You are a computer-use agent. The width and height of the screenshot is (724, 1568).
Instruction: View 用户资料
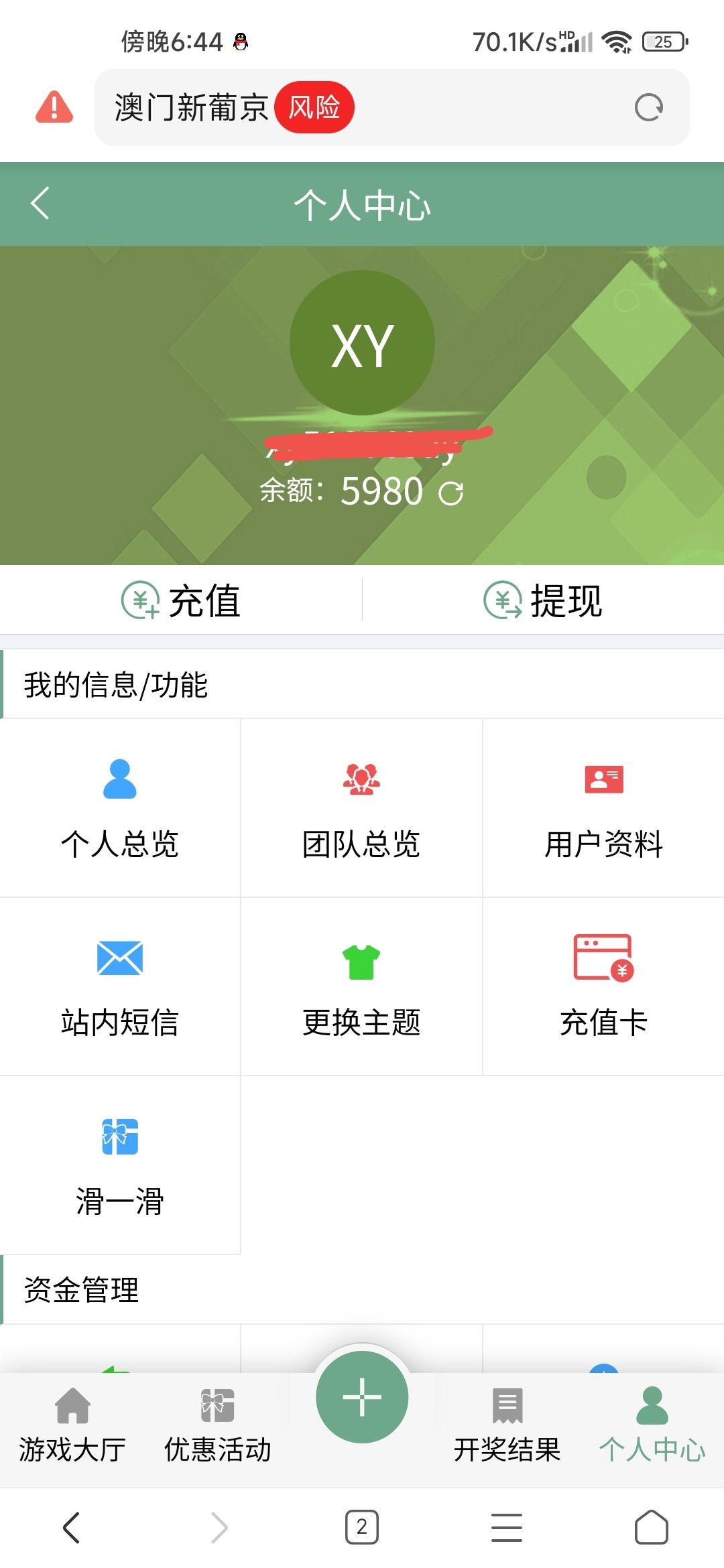[603, 808]
